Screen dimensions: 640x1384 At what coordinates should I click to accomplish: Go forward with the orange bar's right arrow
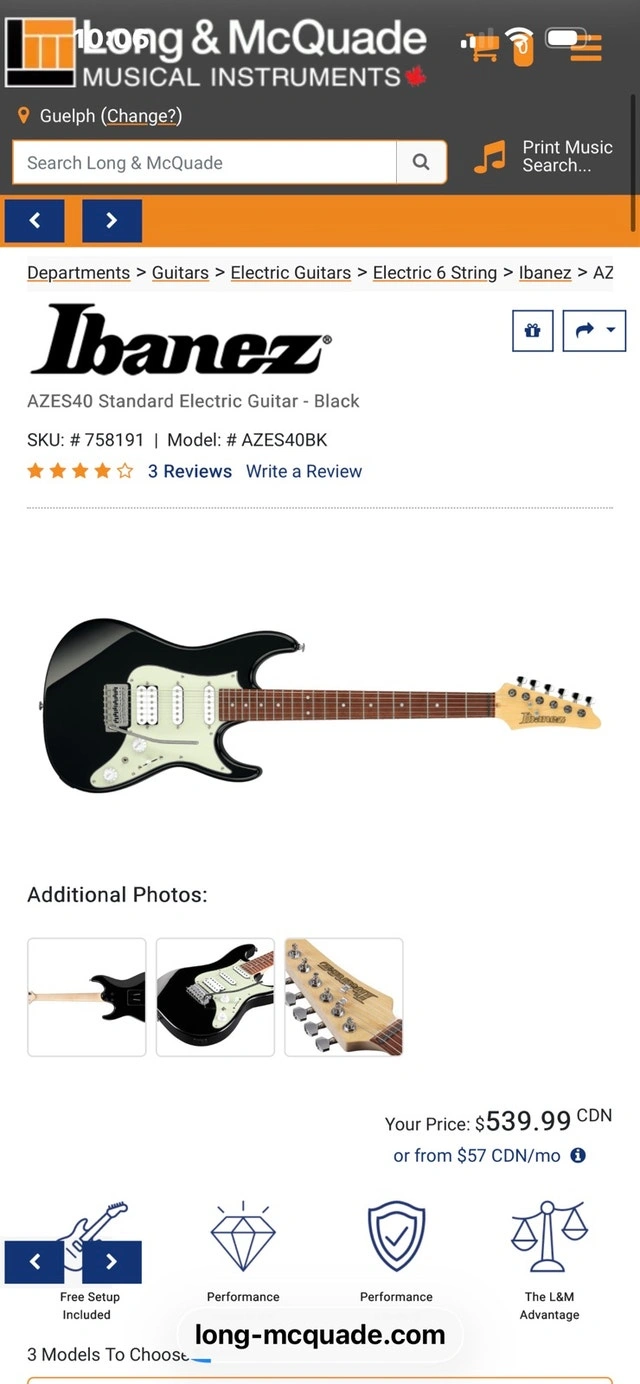point(111,221)
